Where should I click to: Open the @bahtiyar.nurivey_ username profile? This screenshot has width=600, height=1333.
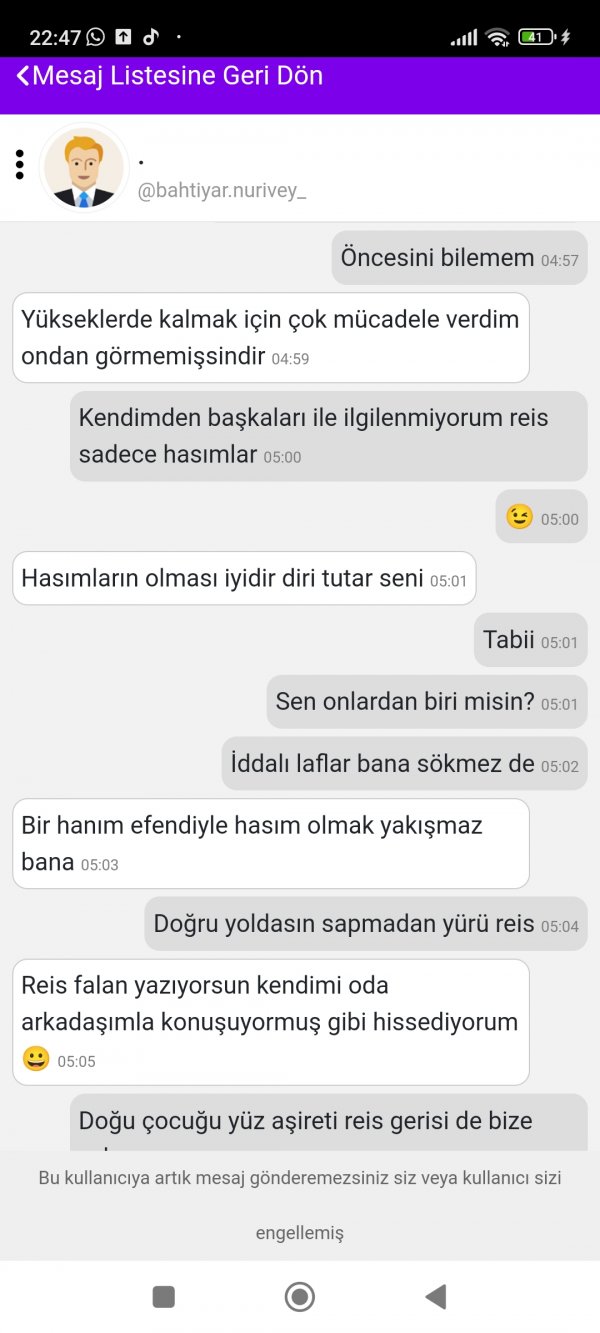coord(222,191)
